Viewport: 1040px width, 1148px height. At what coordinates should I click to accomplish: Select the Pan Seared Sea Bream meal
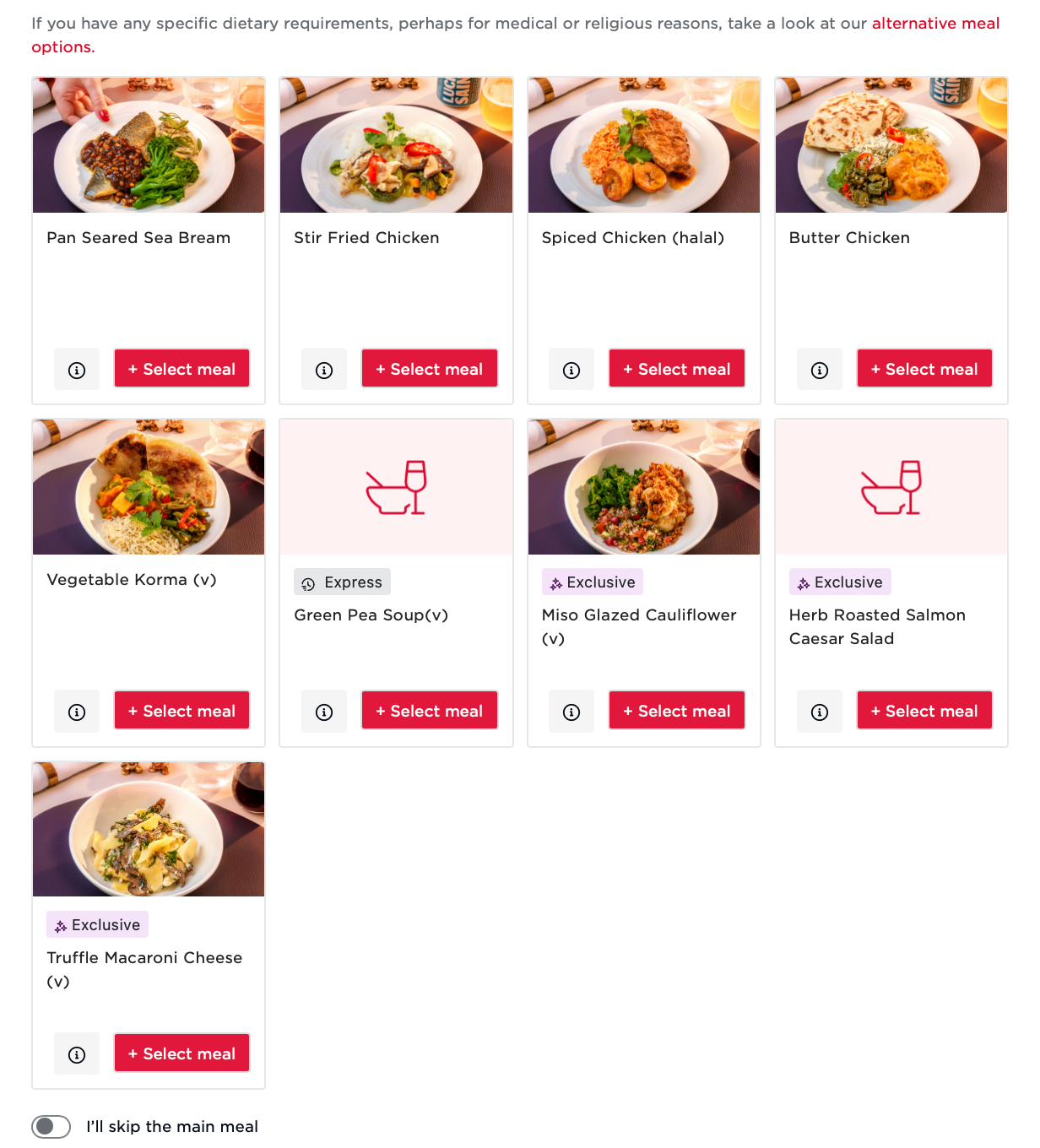pos(181,368)
